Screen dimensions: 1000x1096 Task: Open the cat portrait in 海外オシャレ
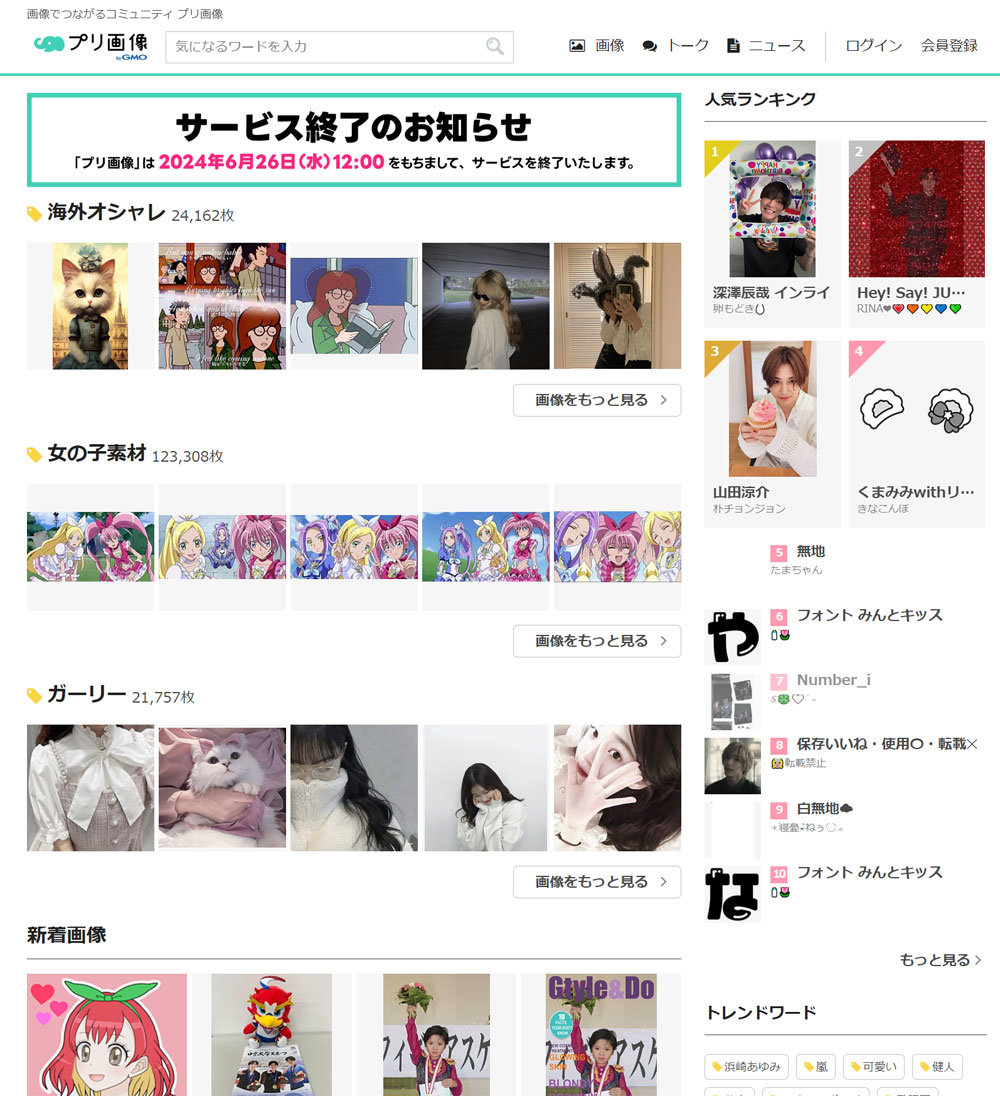(x=90, y=306)
